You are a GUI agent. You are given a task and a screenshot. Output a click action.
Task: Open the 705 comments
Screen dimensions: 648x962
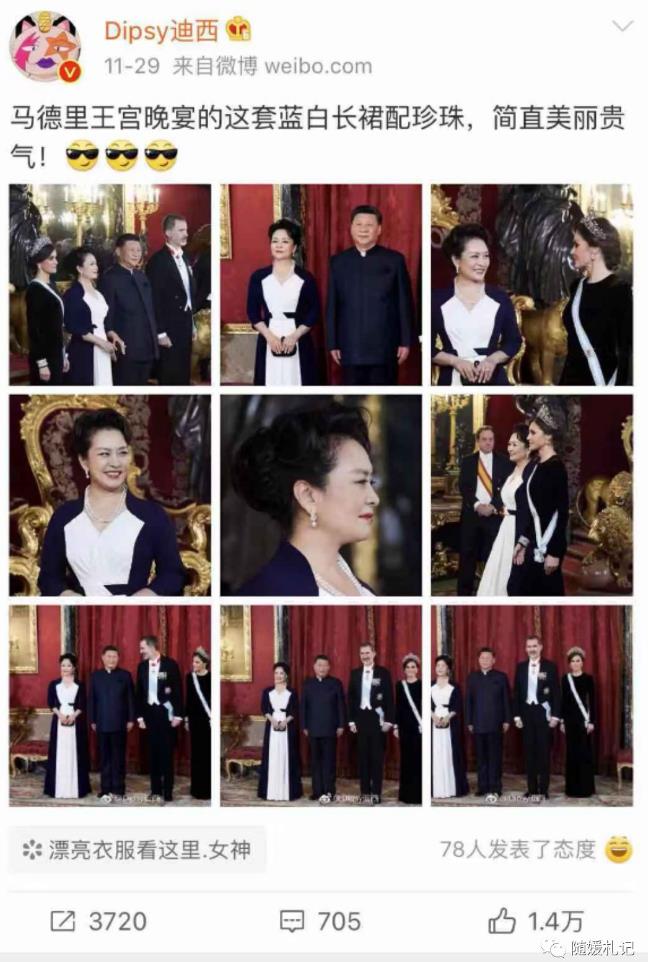click(320, 921)
